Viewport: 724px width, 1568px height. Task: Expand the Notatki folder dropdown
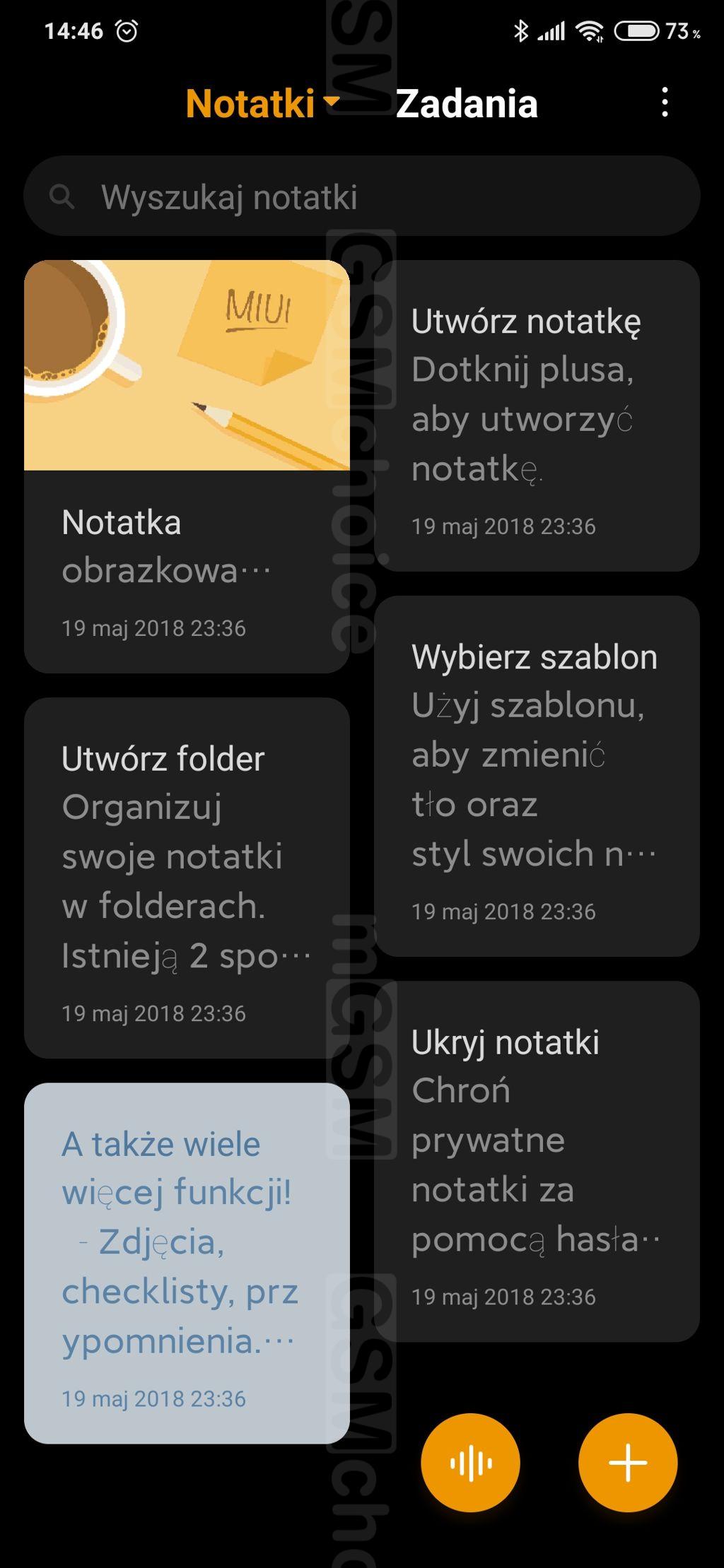263,103
